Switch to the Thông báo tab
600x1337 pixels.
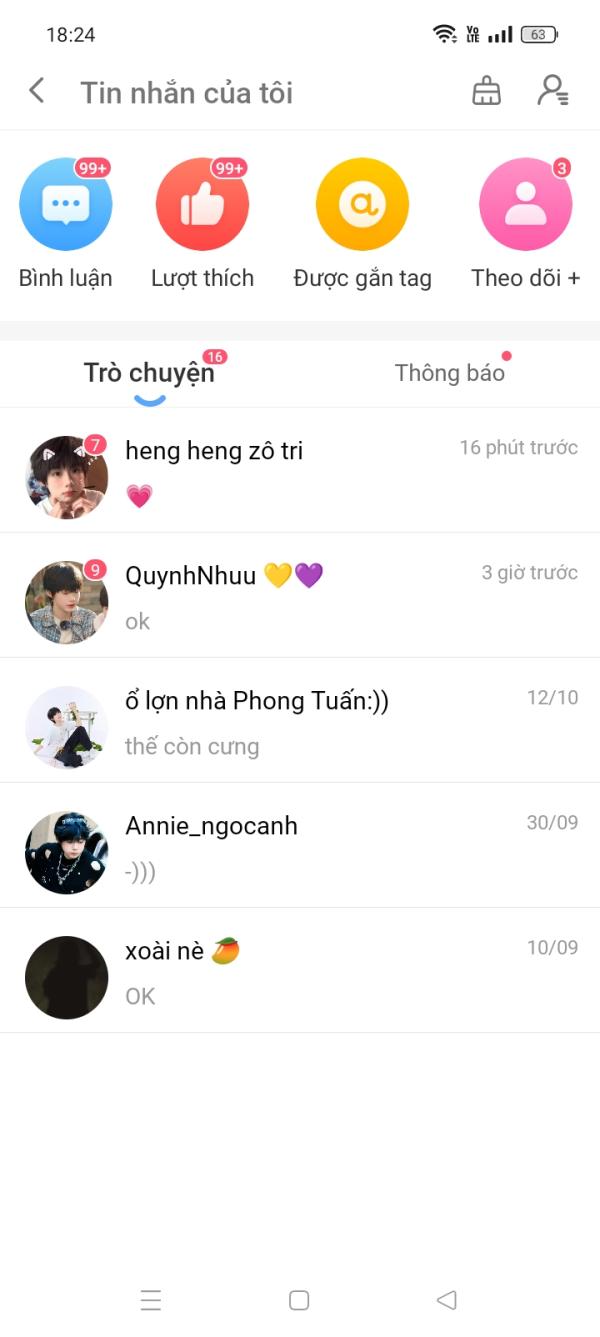449,373
